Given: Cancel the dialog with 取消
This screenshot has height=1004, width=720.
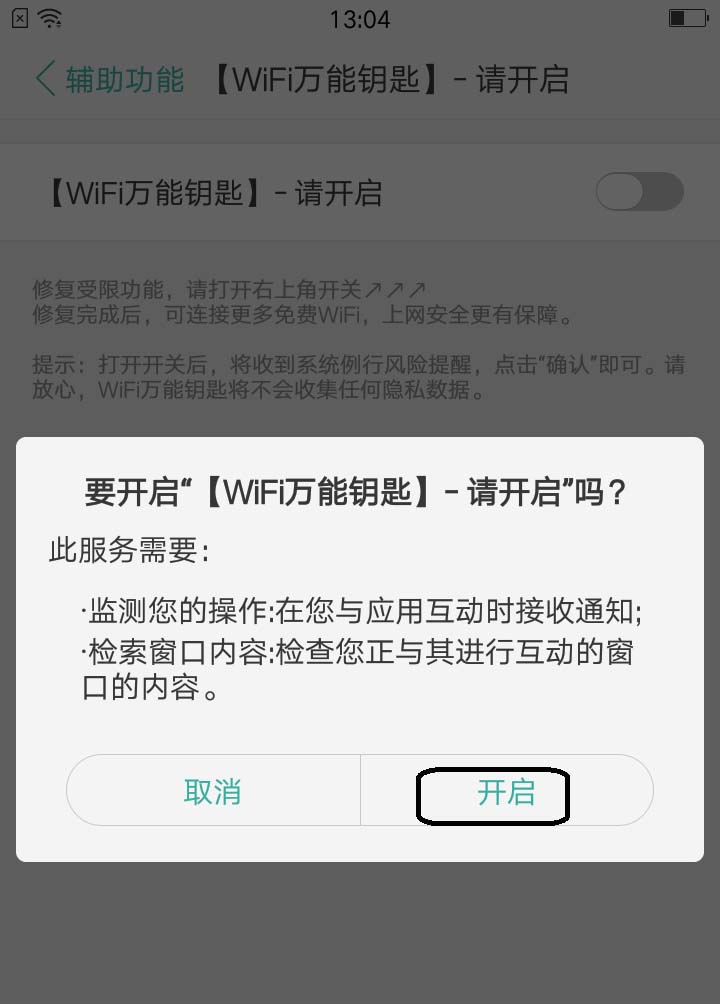Looking at the screenshot, I should tap(212, 792).
